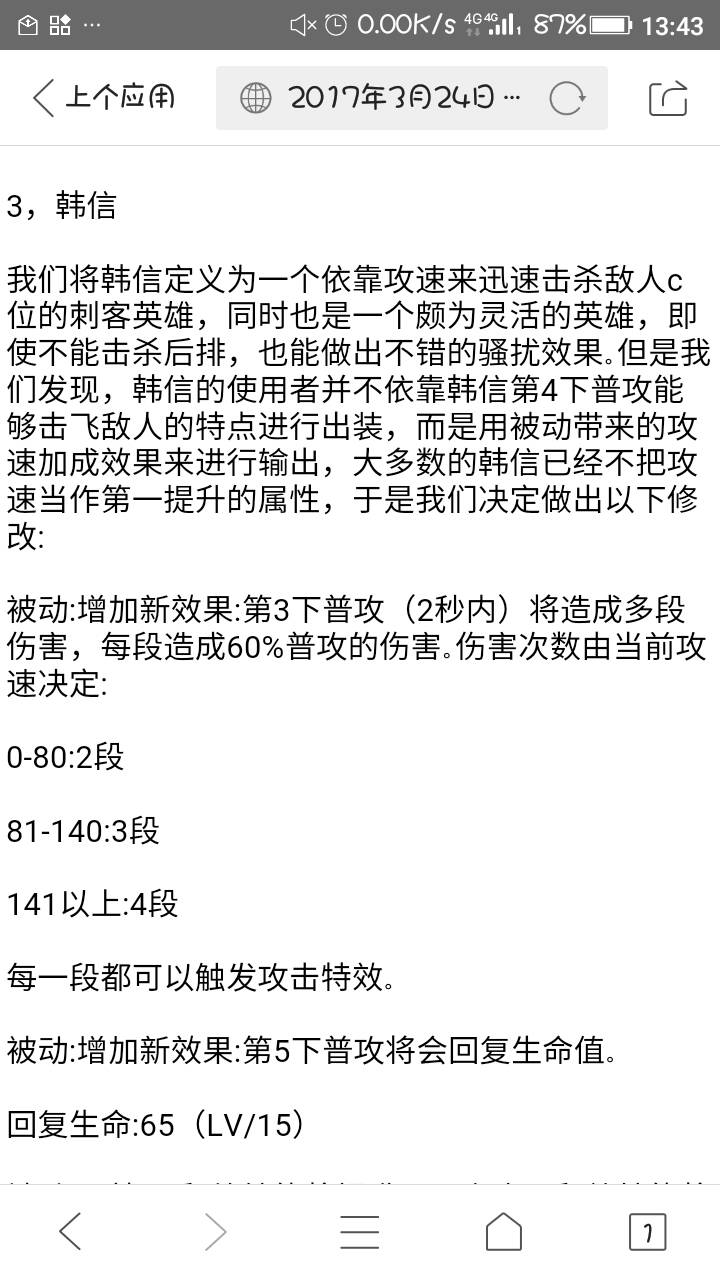Reload the current page
The width and height of the screenshot is (720, 1280).
click(567, 98)
